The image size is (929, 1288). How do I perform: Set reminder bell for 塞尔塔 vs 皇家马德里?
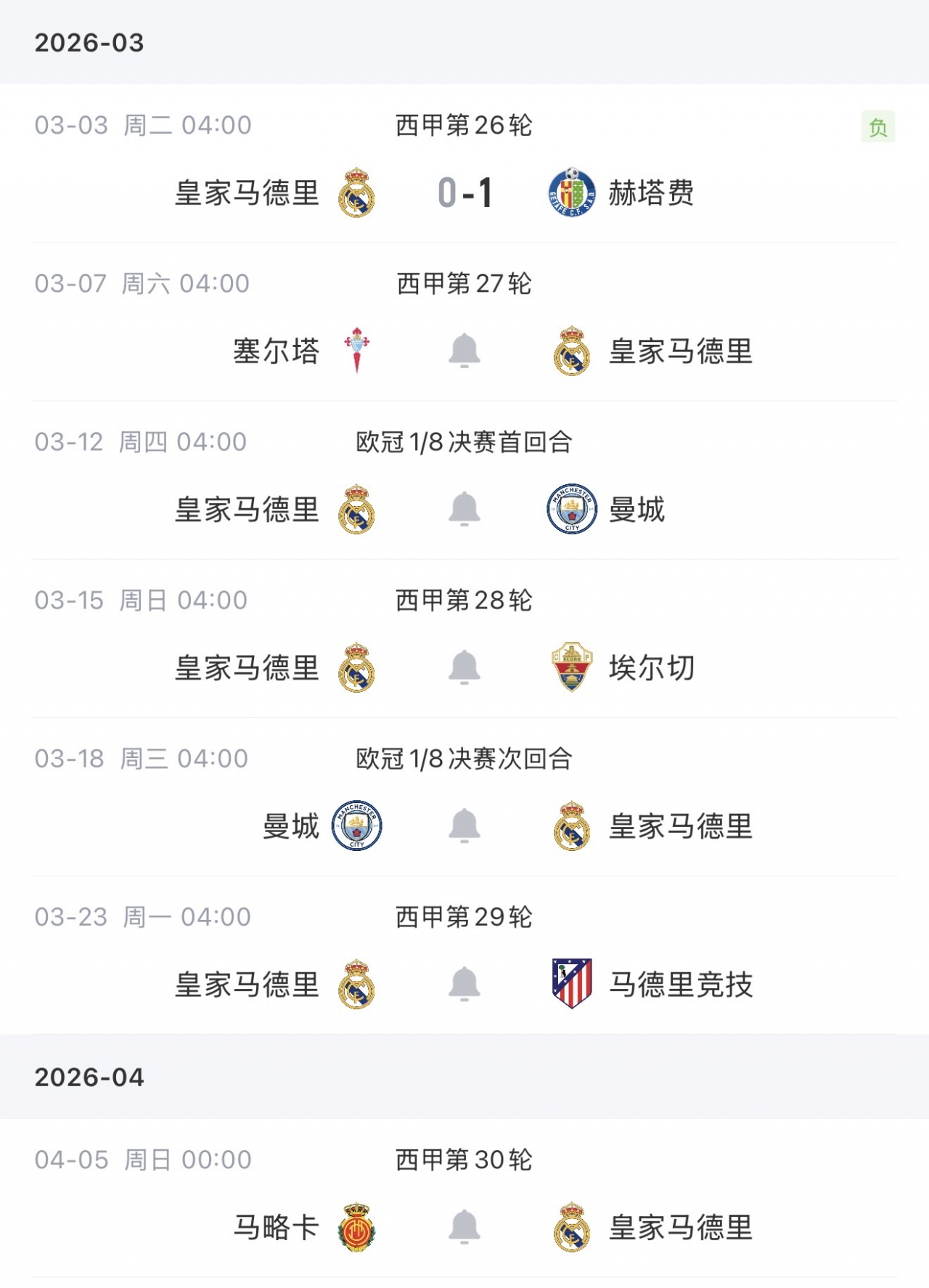pyautogui.click(x=464, y=351)
